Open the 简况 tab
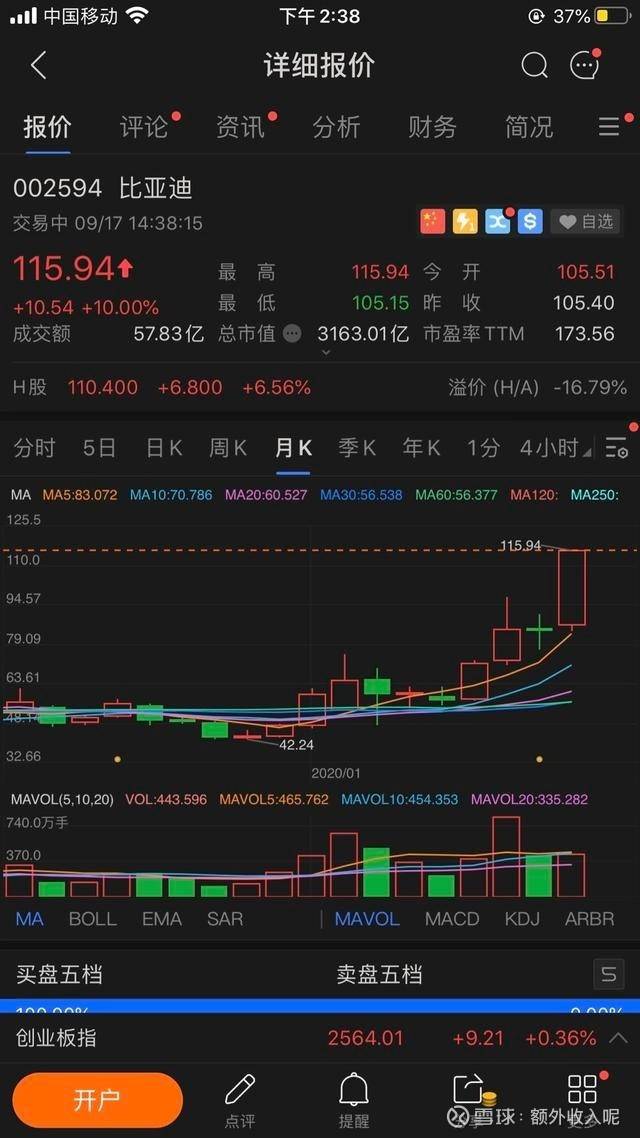Viewport: 640px width, 1138px height. 529,127
